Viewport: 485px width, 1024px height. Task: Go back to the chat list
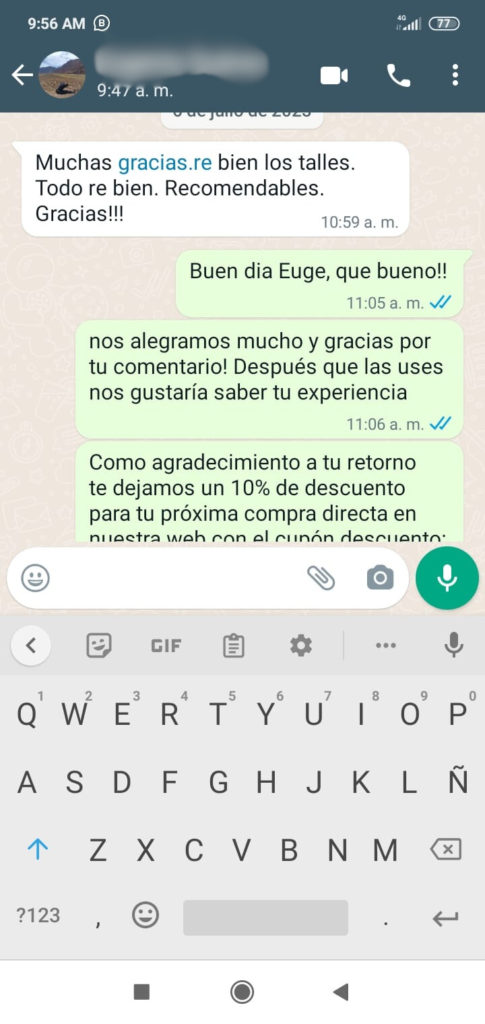point(22,75)
